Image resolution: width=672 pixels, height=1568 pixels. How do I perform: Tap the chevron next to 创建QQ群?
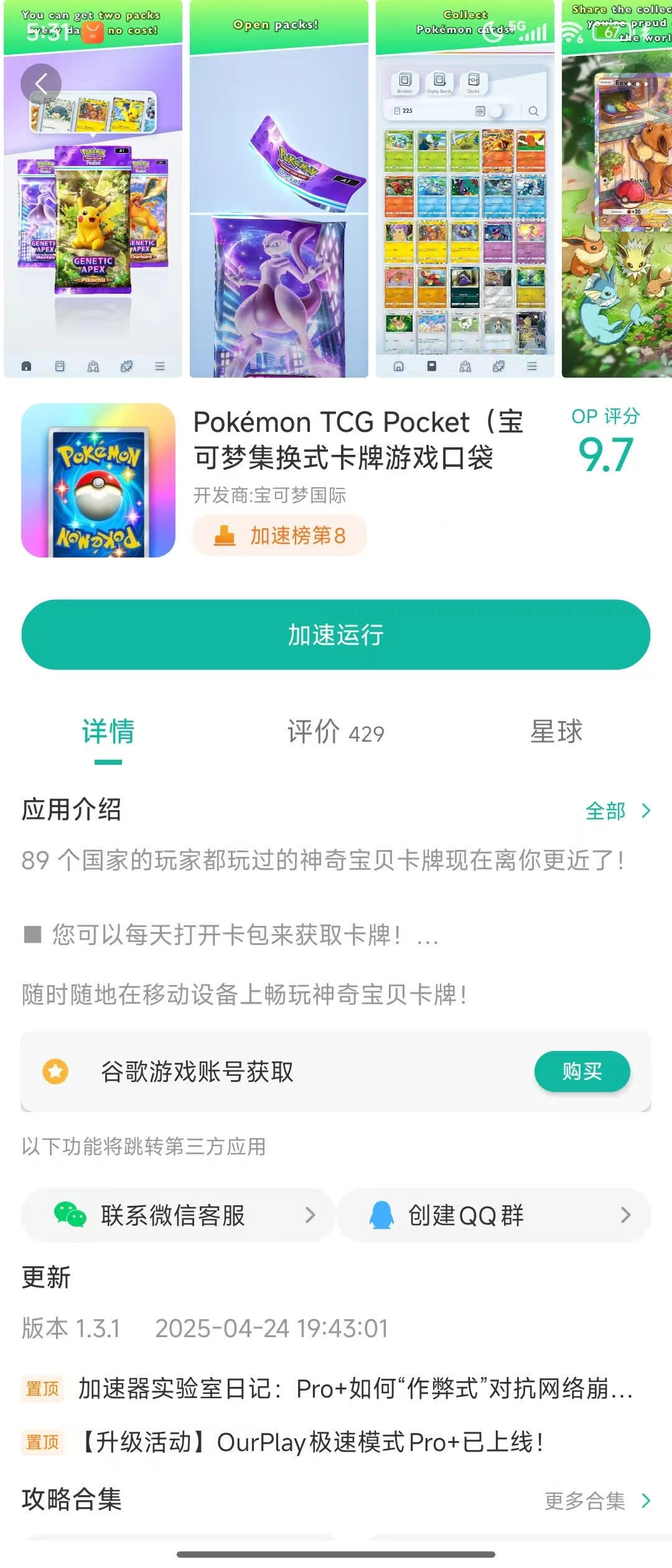(x=627, y=1215)
